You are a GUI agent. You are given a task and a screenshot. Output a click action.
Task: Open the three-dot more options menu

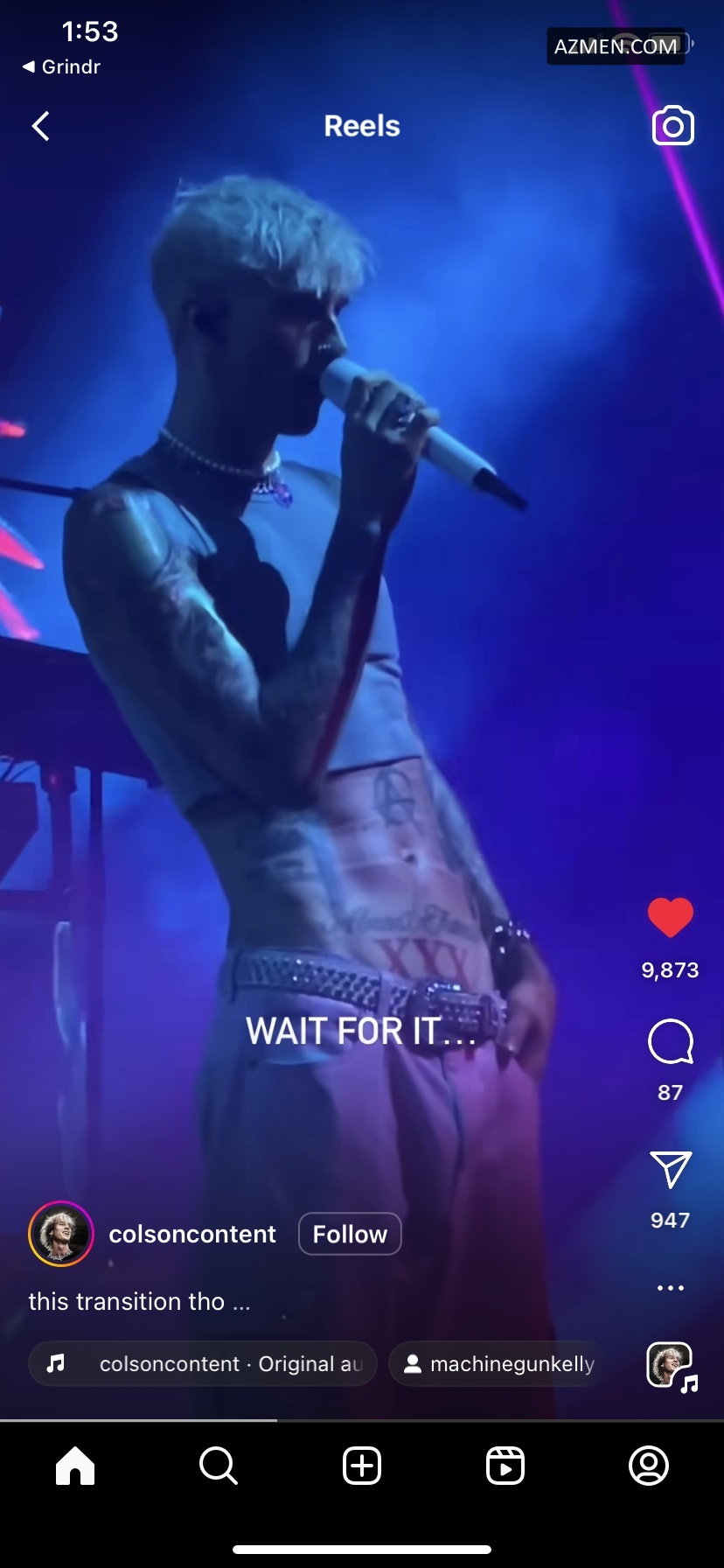(x=670, y=1288)
